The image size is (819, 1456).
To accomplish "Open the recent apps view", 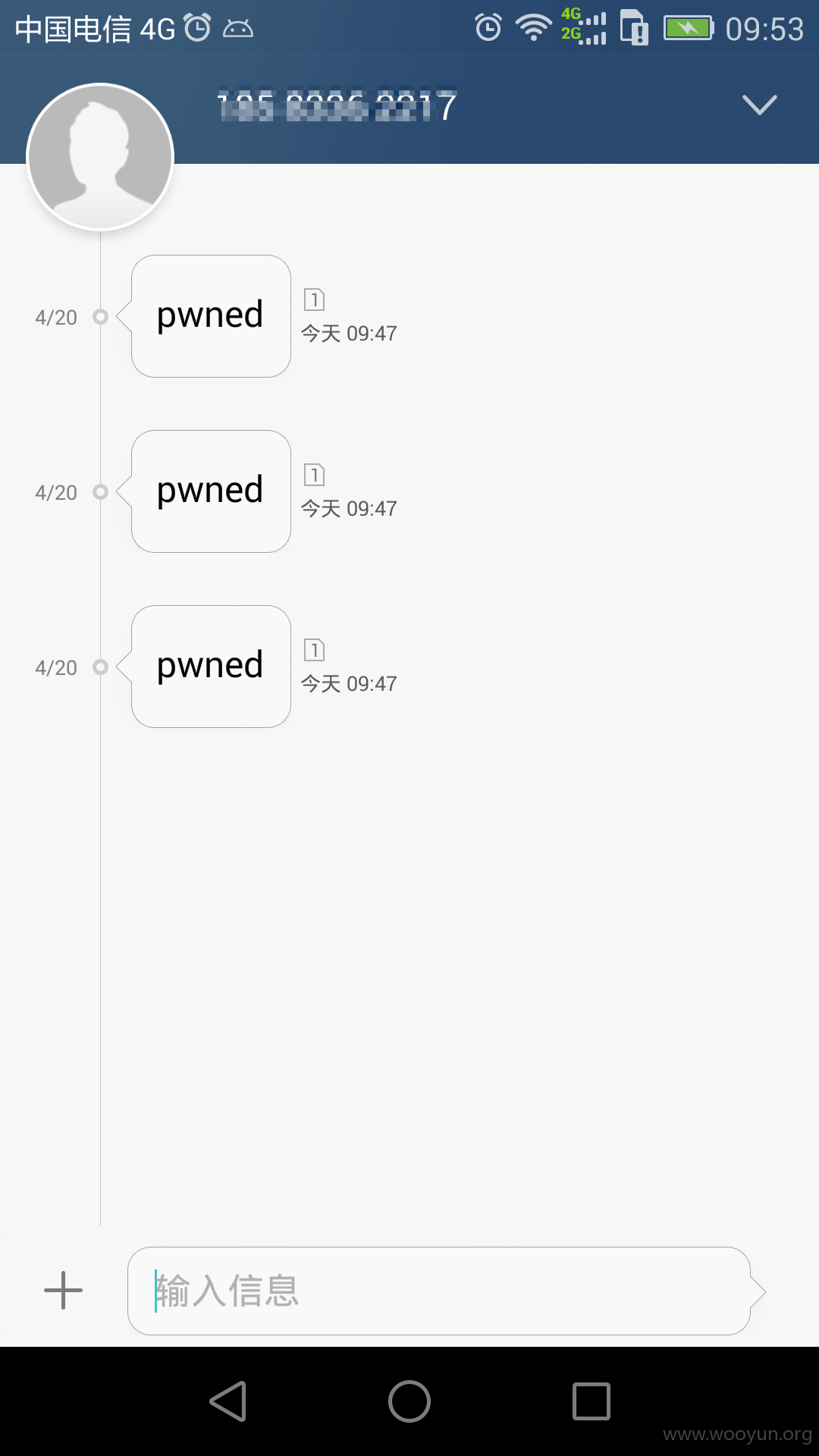I will (591, 1401).
